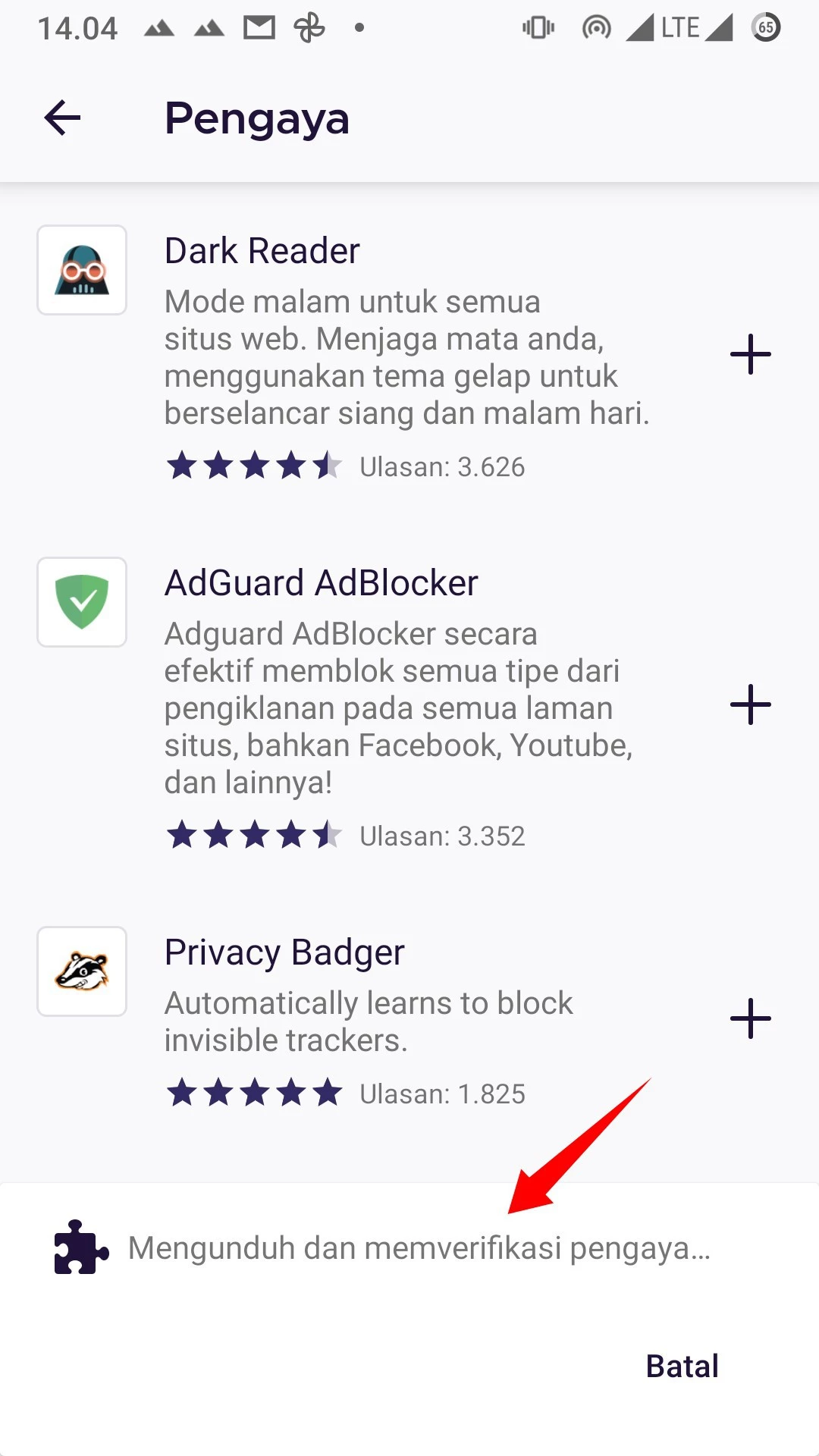Add Dark Reader with its plus button
Viewport: 819px width, 1456px height.
click(752, 355)
